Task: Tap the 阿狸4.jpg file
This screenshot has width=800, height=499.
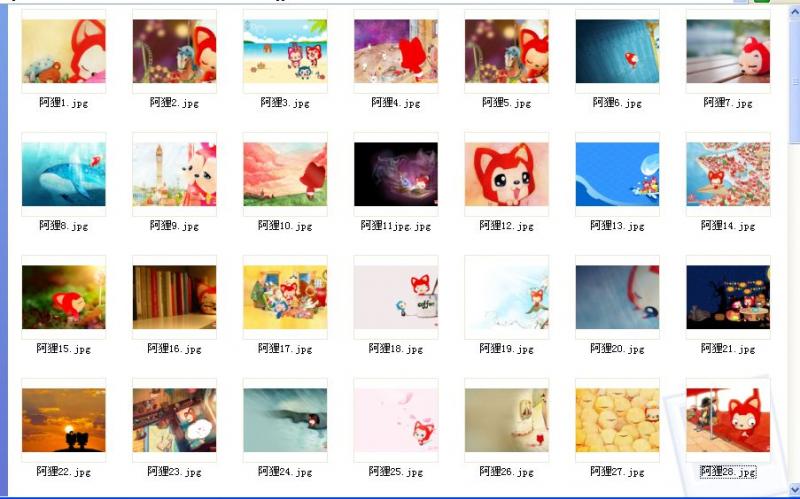Action: coord(396,51)
